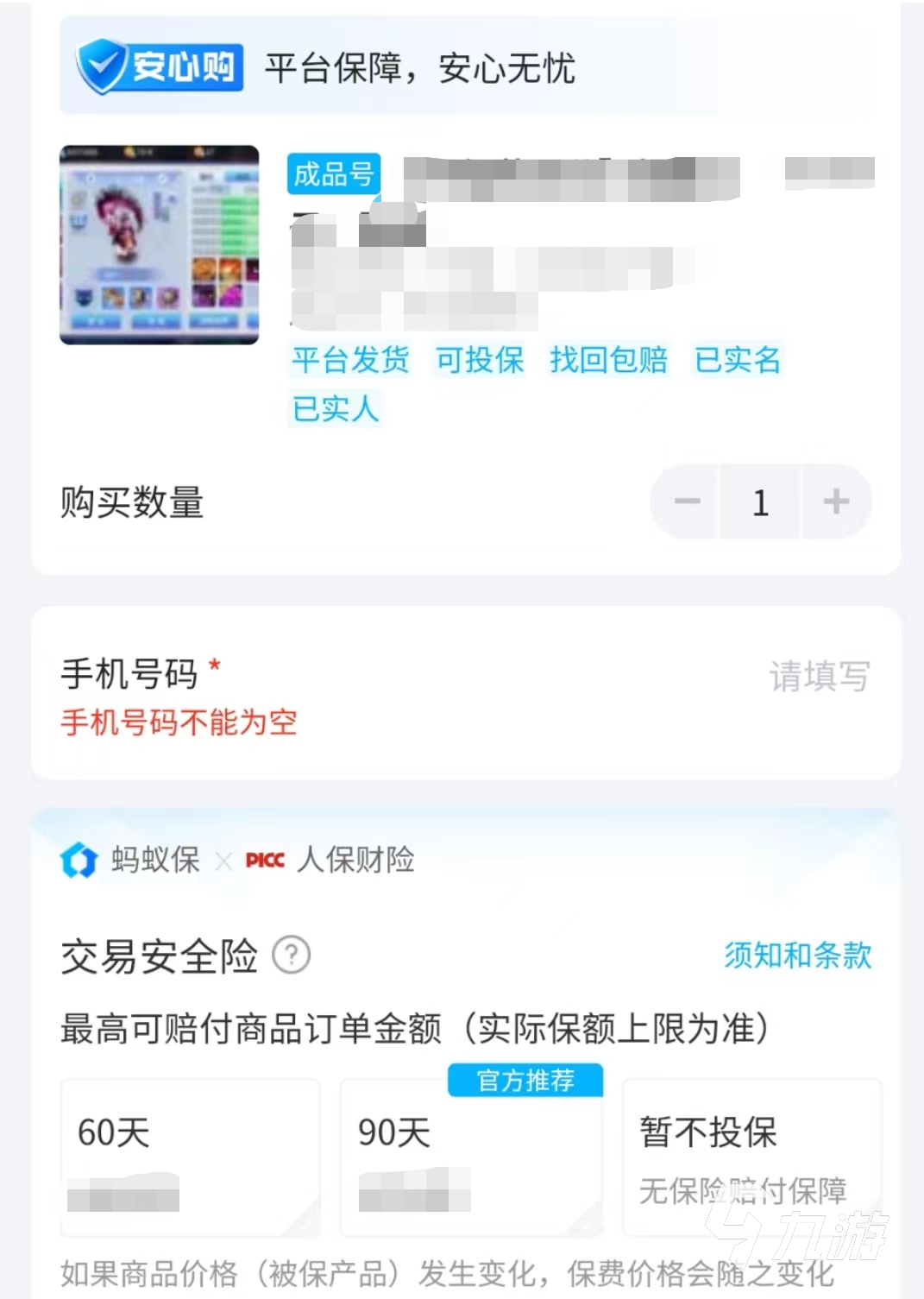Choose the 90天 recommended insurance option

471,1157
